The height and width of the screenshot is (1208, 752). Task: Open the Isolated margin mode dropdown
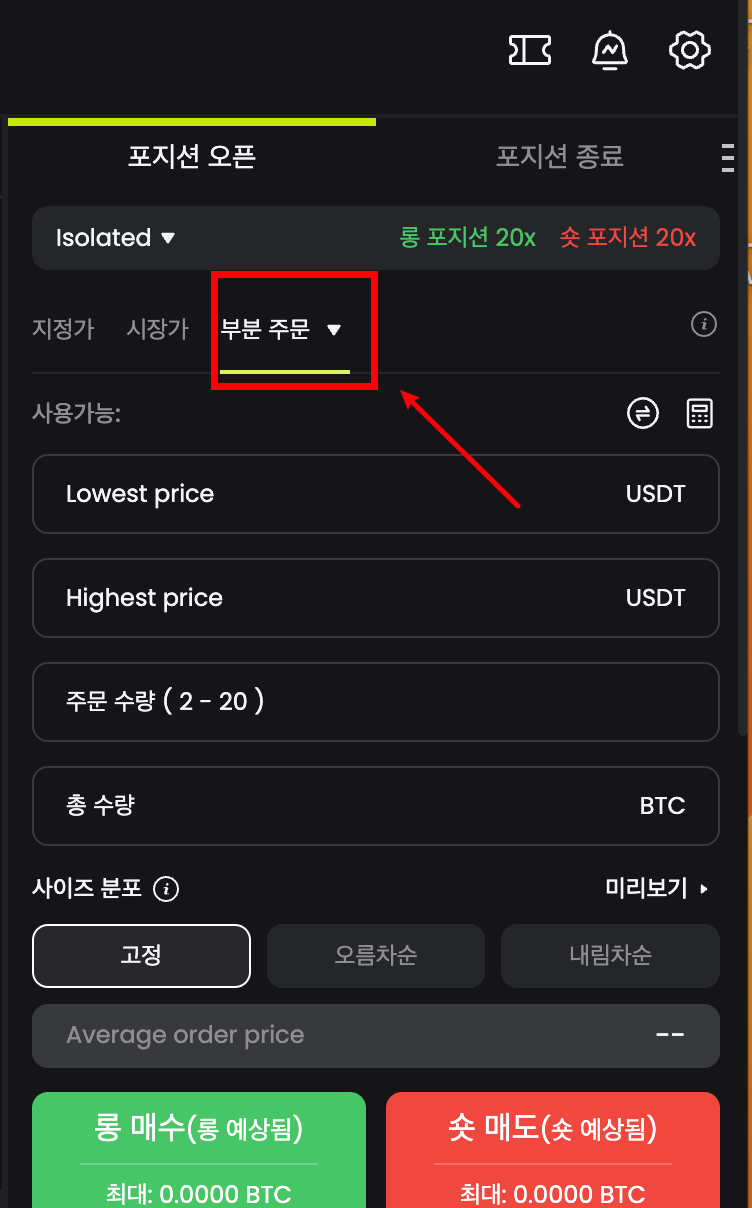click(x=115, y=238)
